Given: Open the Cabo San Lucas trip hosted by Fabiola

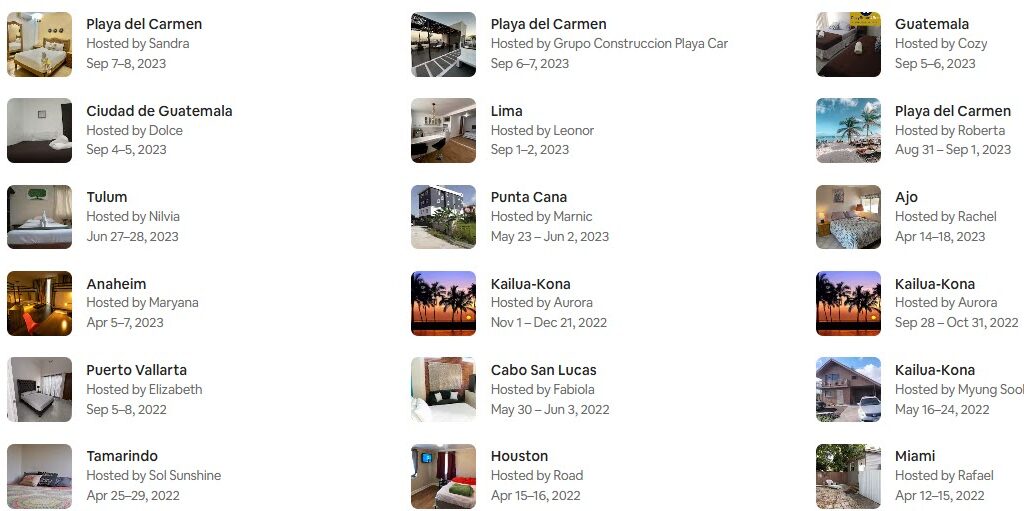Looking at the screenshot, I should click(x=543, y=370).
